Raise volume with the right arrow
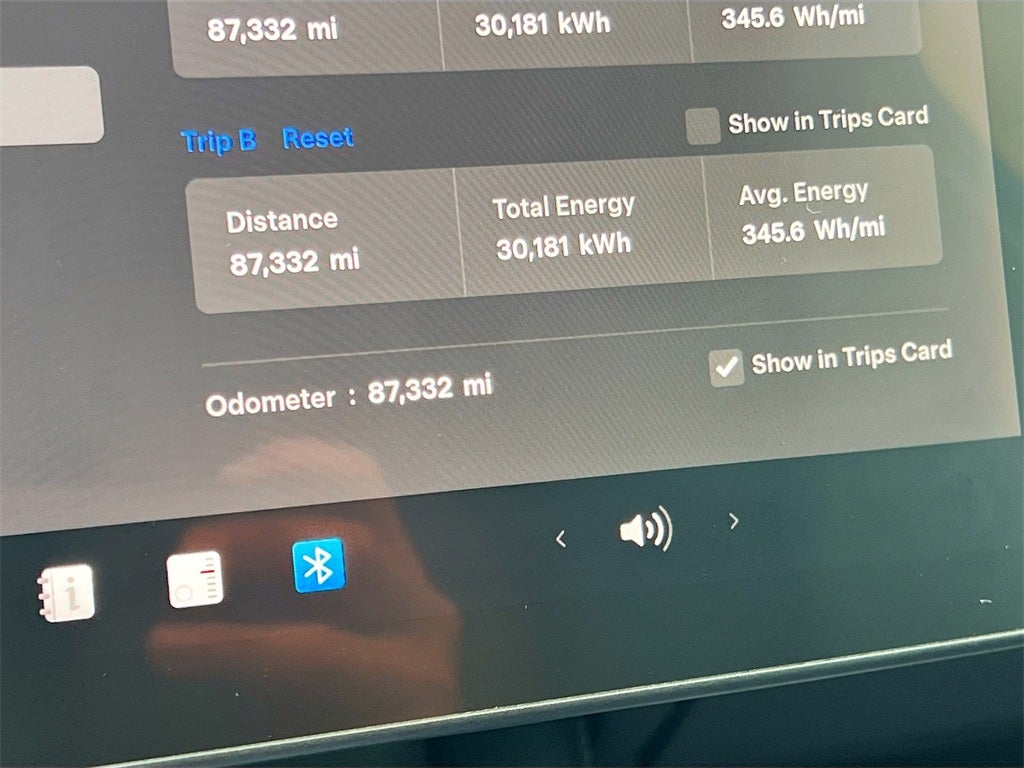This screenshot has height=768, width=1024. 734,520
